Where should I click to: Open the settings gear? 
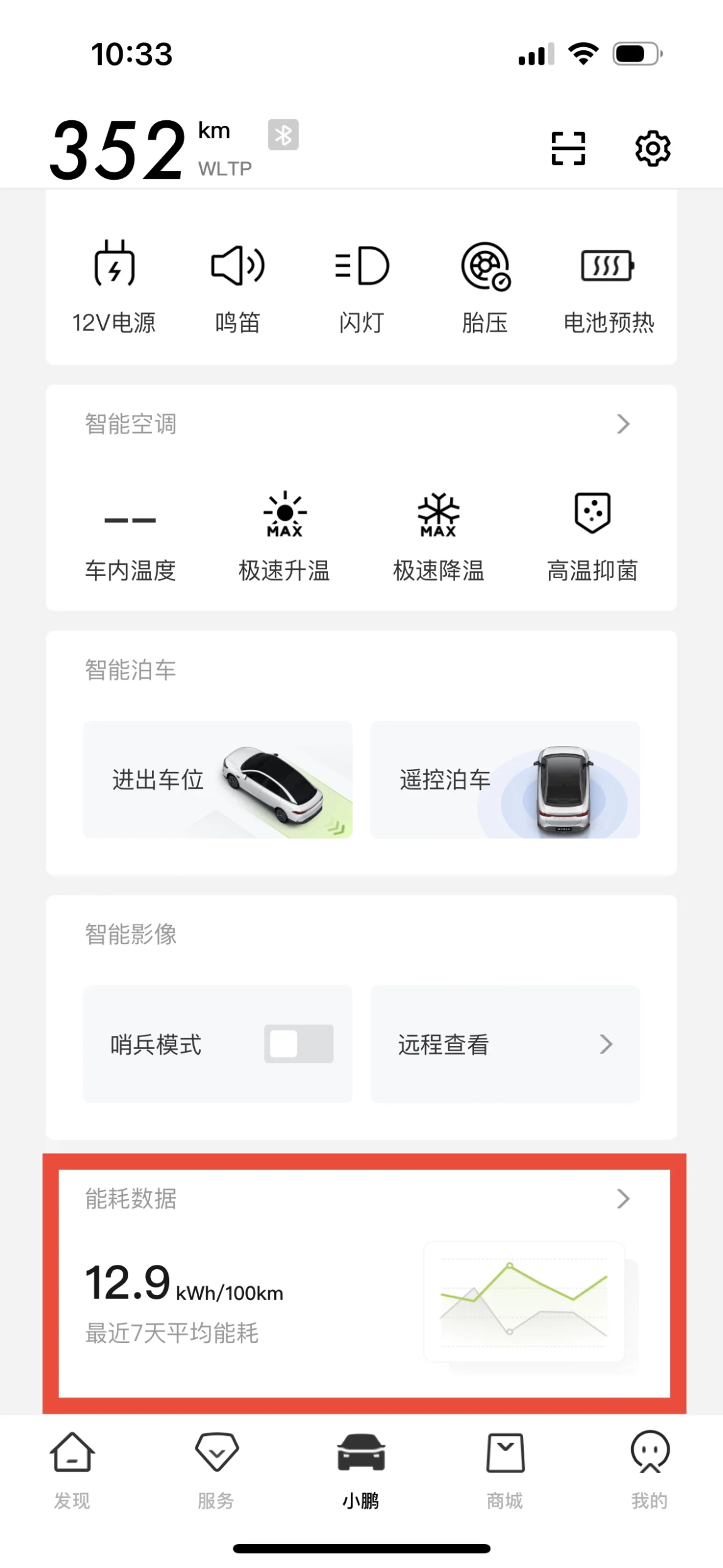pyautogui.click(x=653, y=148)
